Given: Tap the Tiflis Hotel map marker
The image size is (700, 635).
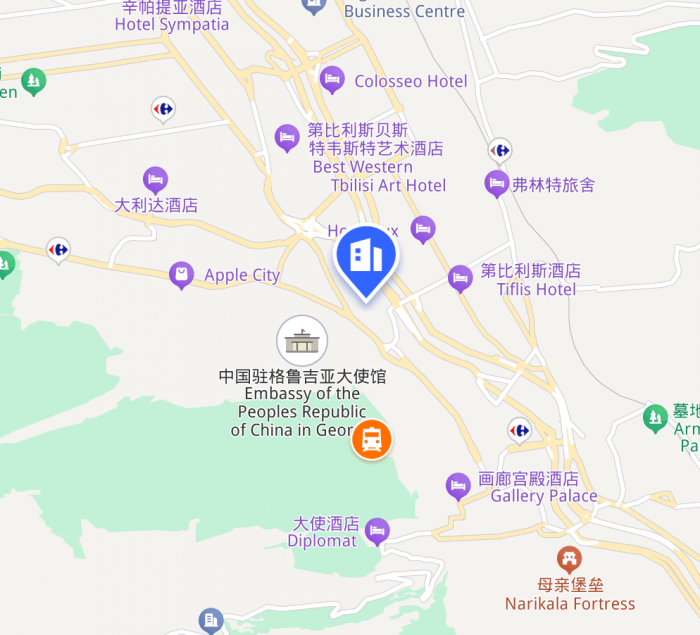Looking at the screenshot, I should click(460, 277).
